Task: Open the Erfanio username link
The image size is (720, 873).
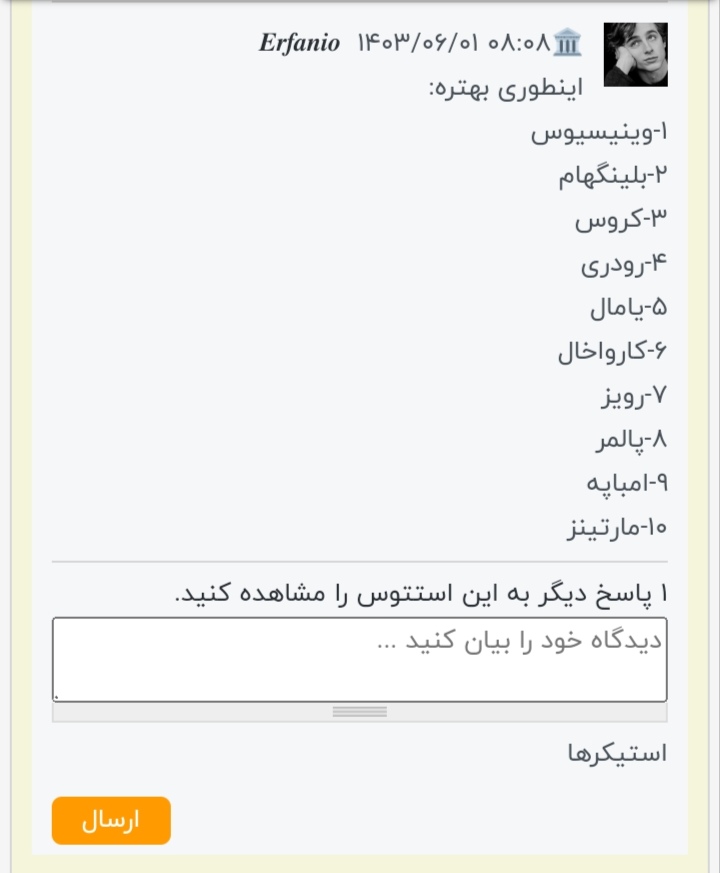Action: coord(299,44)
